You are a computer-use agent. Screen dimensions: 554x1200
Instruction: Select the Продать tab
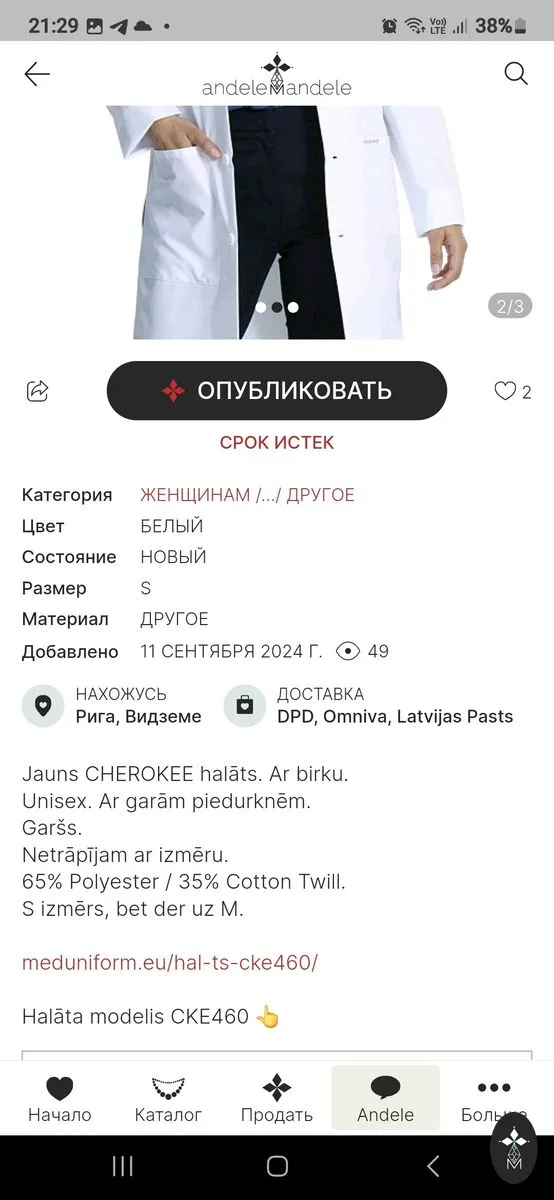[277, 1099]
